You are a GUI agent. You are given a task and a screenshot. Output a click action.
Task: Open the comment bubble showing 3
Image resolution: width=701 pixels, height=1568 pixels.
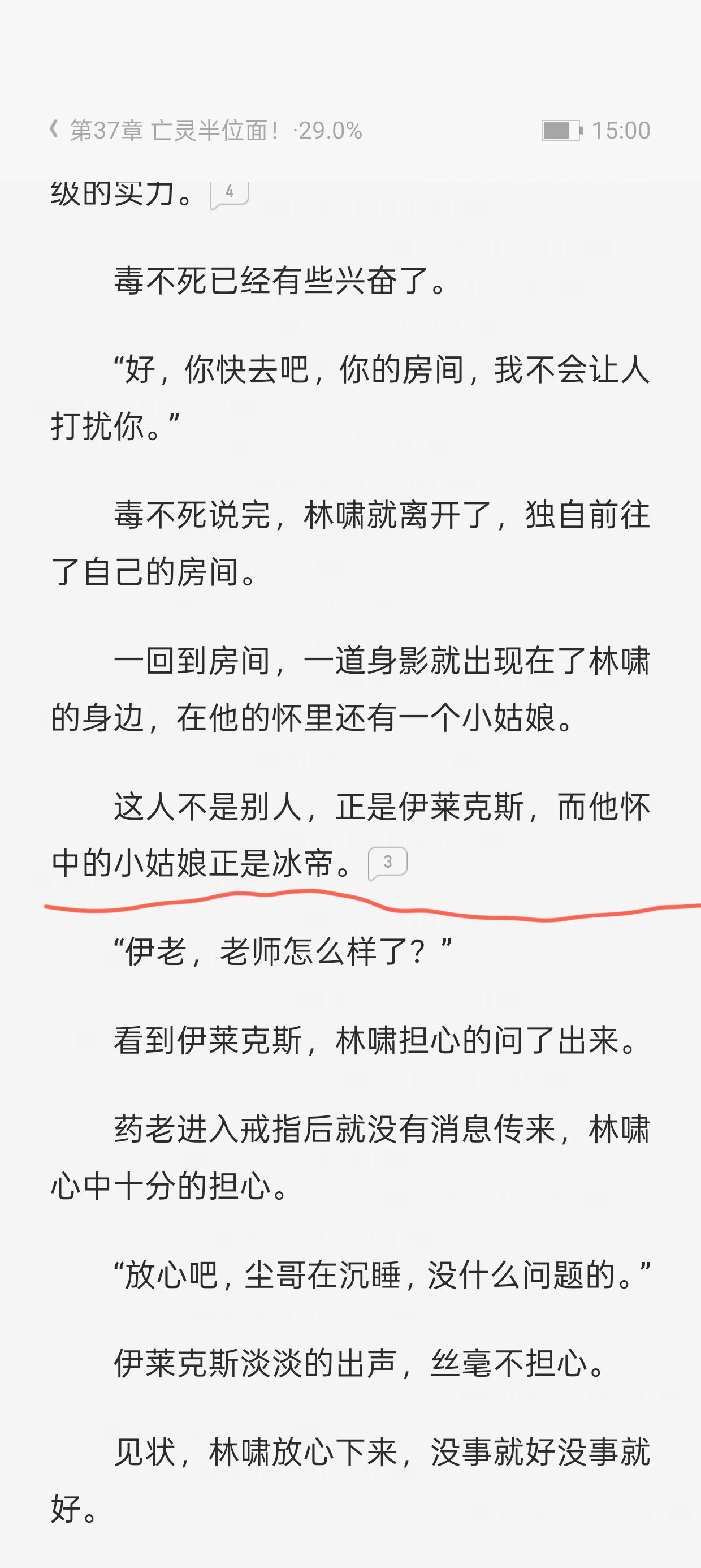[x=388, y=863]
